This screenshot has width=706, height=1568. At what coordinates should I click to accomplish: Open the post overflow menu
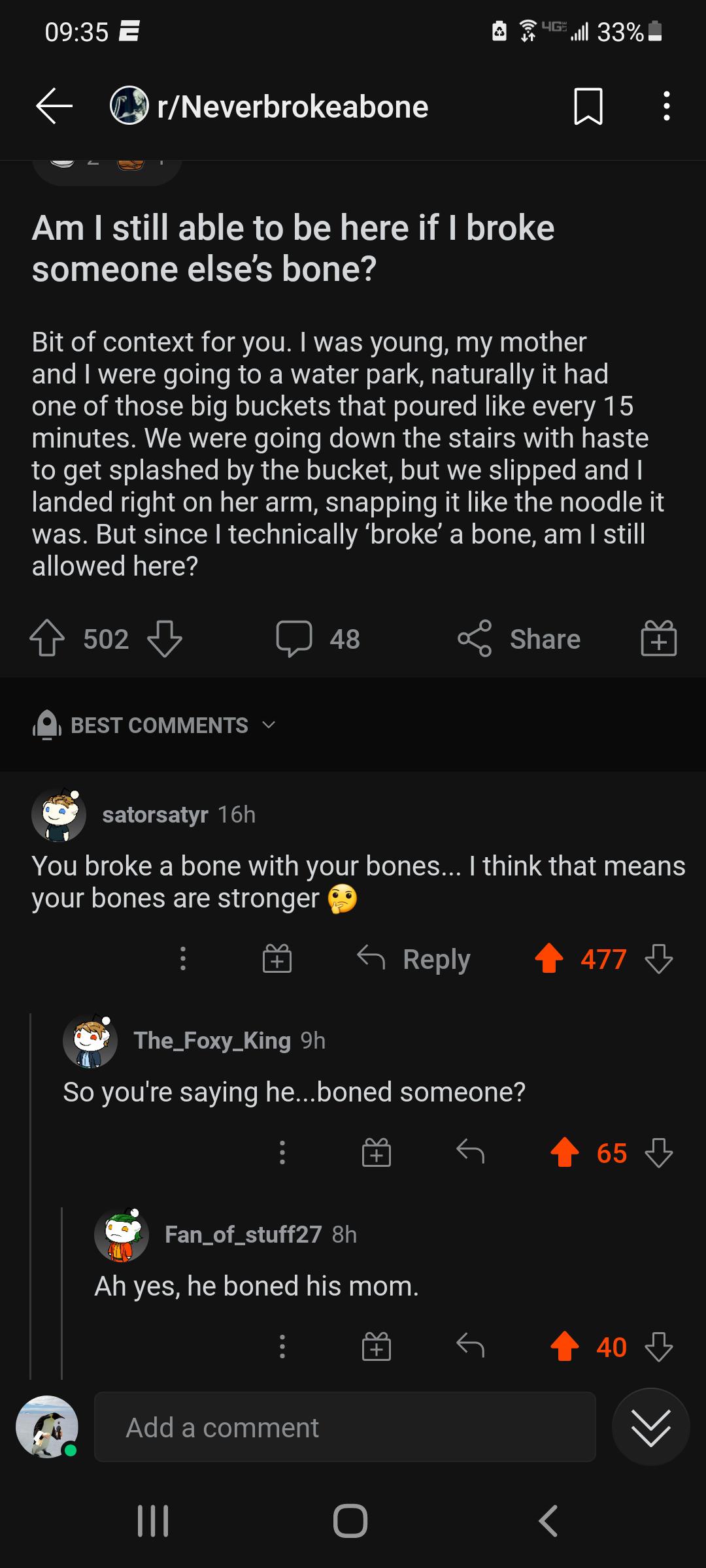click(x=666, y=107)
